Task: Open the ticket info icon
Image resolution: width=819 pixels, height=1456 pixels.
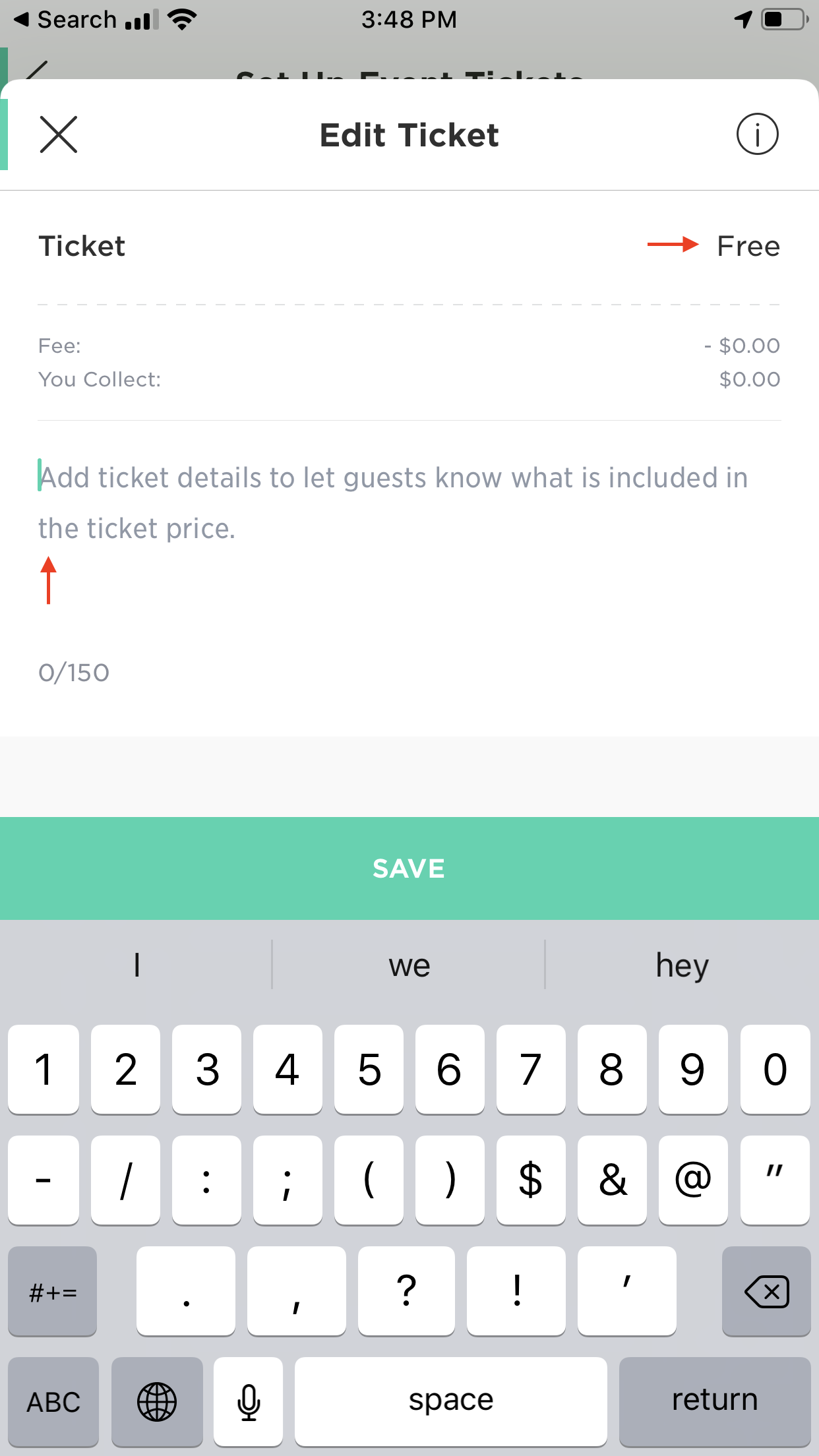Action: [757, 134]
